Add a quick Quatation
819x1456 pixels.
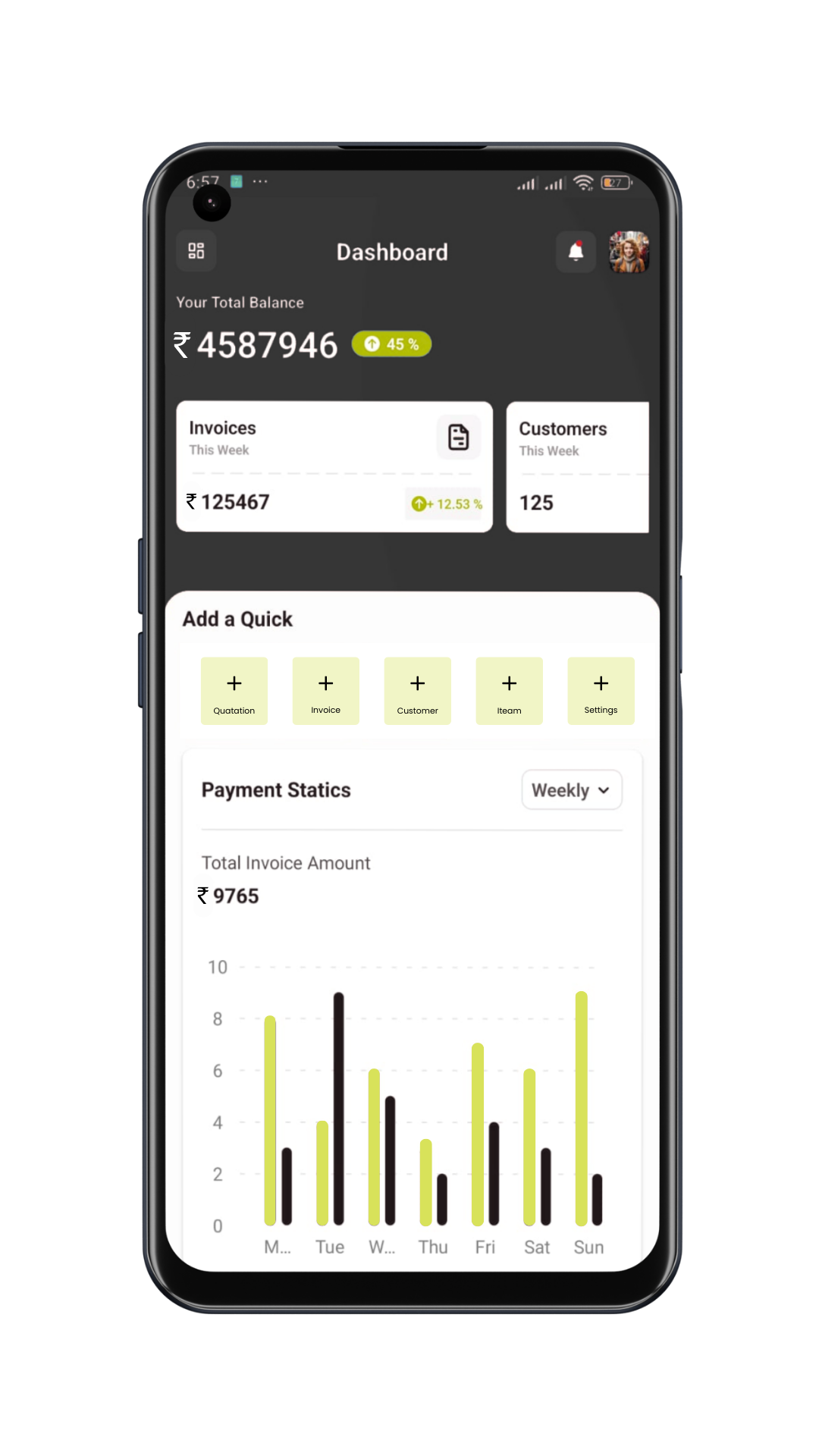pyautogui.click(x=234, y=691)
